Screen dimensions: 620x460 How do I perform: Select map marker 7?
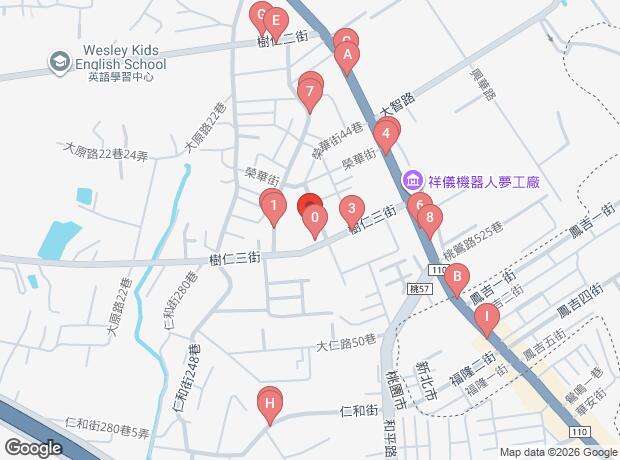point(310,95)
